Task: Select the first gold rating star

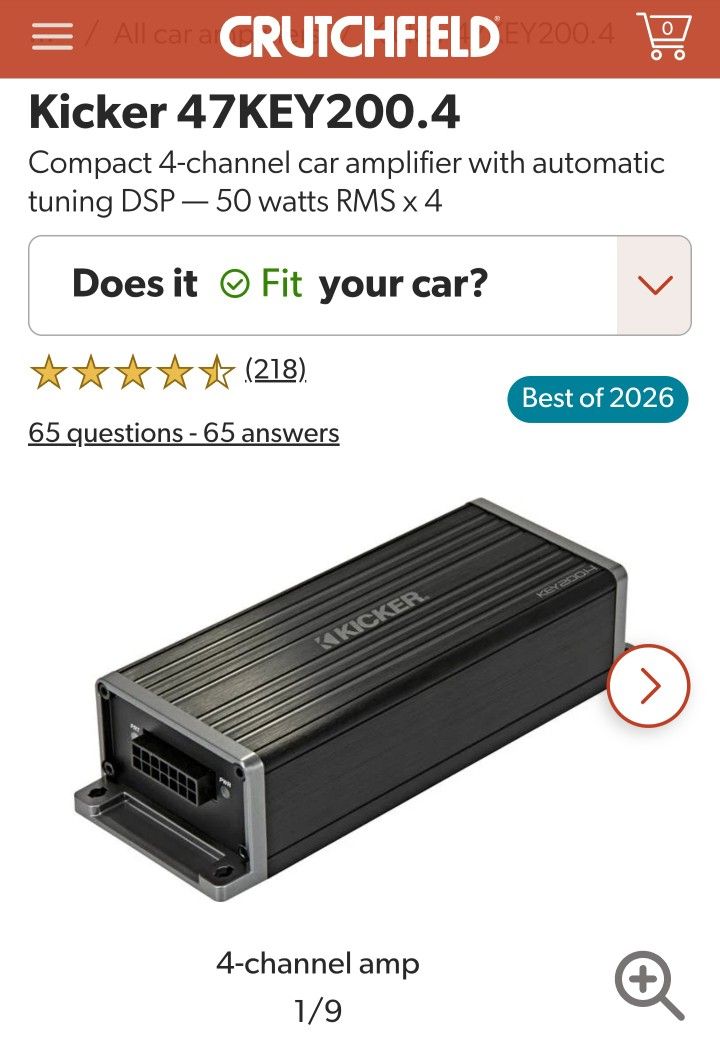Action: click(x=49, y=369)
